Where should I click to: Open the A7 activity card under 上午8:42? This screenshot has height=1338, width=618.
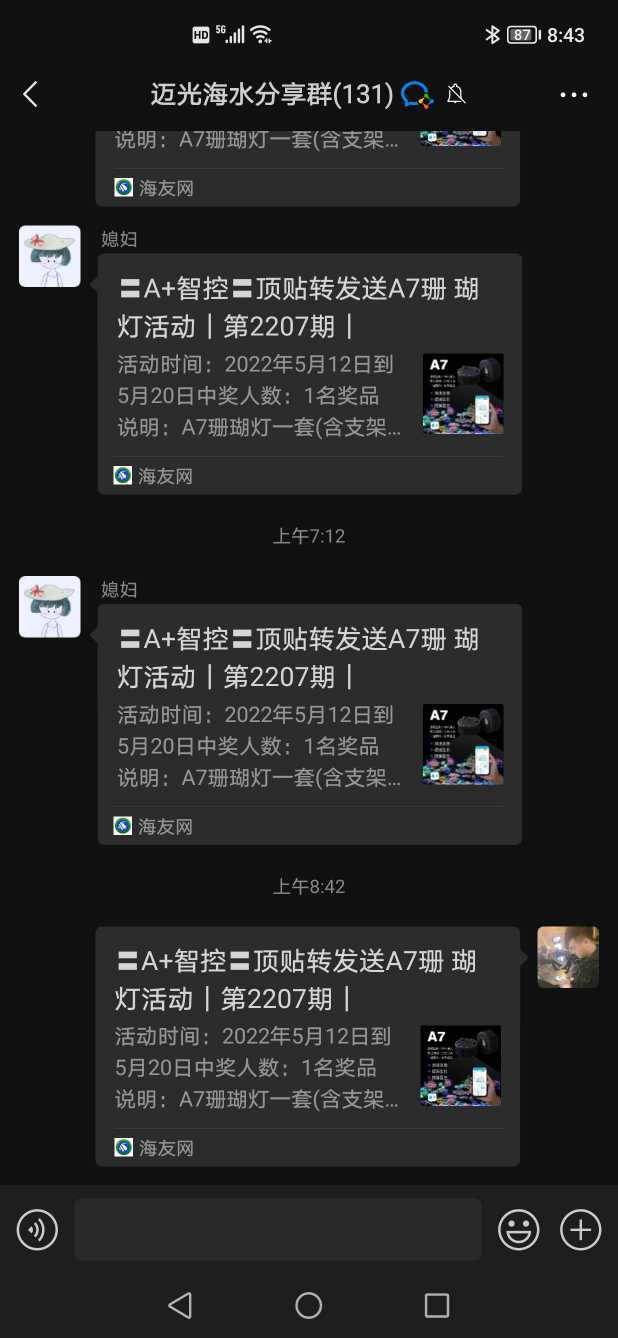308,1045
